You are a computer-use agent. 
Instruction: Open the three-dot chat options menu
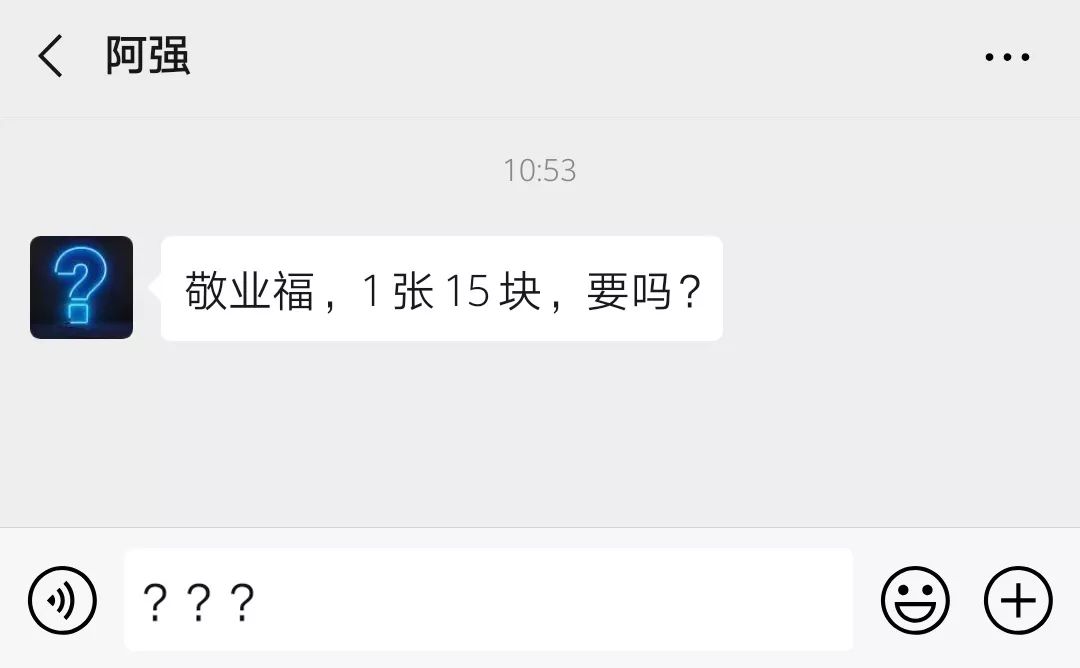pos(1007,57)
